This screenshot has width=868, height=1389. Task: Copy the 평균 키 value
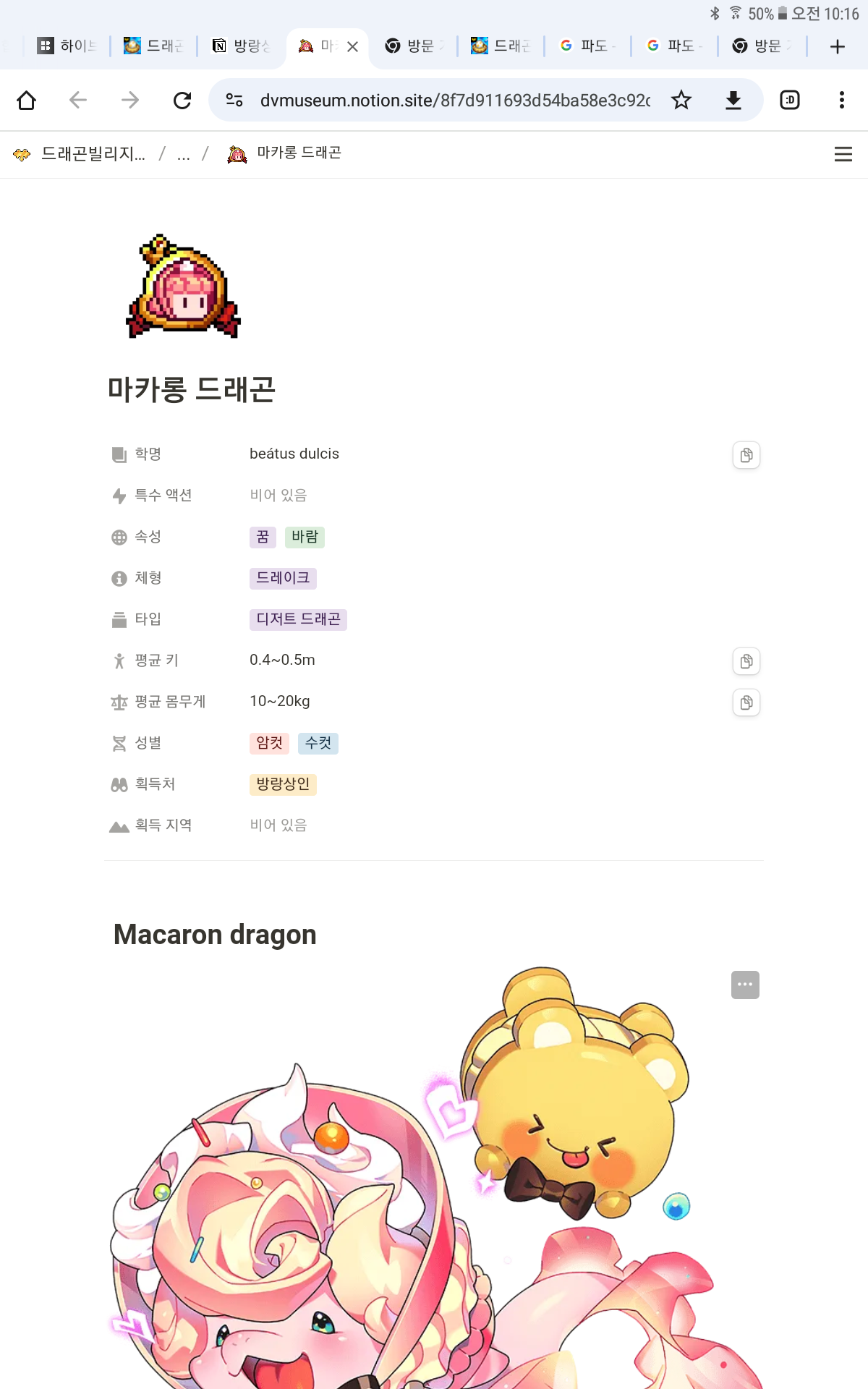746,661
